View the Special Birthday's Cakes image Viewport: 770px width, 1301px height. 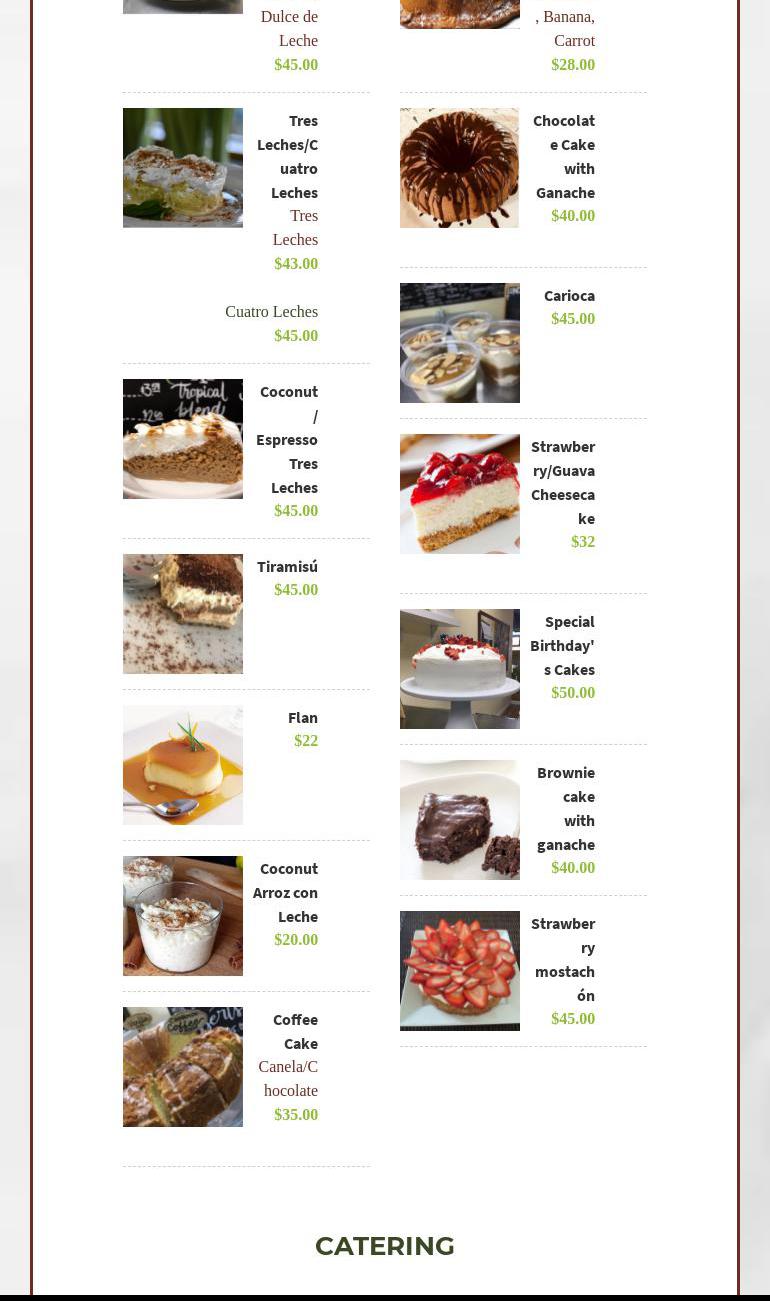point(460,669)
